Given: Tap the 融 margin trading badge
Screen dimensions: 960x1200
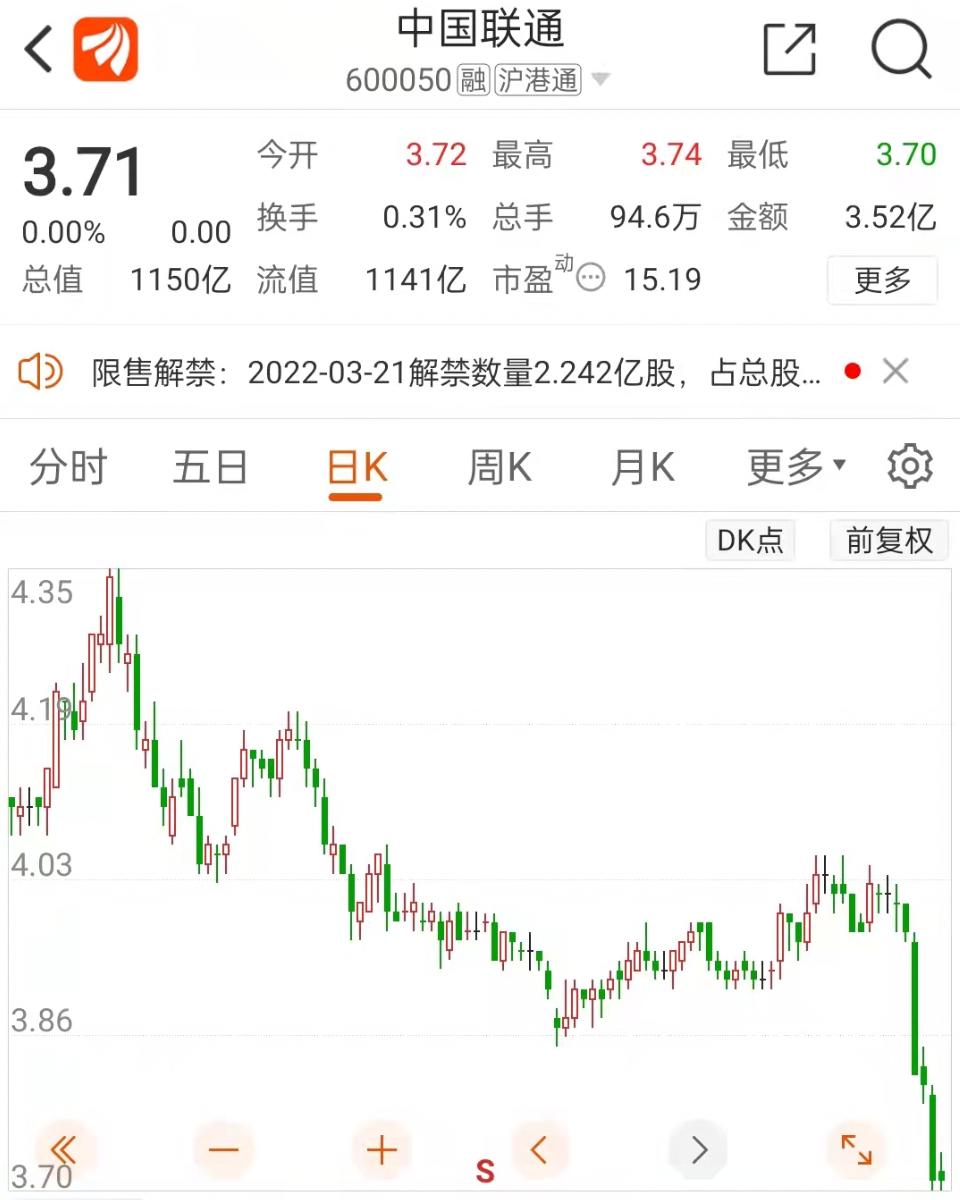Looking at the screenshot, I should click(x=470, y=80).
